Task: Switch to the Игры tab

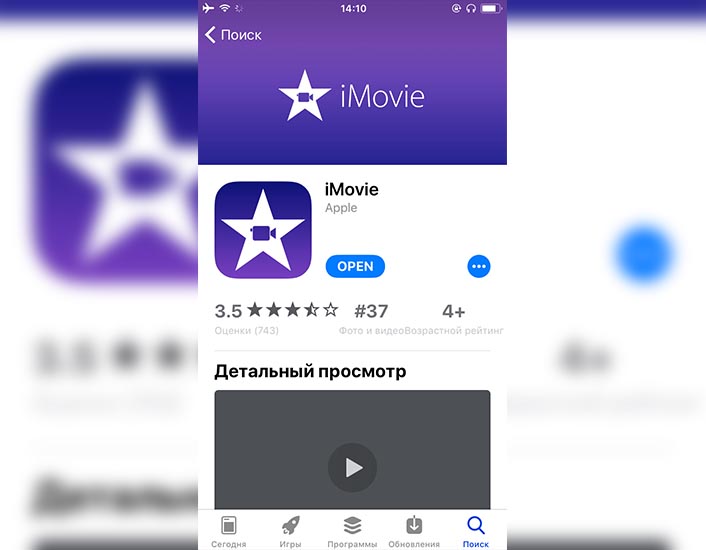Action: coord(291,531)
